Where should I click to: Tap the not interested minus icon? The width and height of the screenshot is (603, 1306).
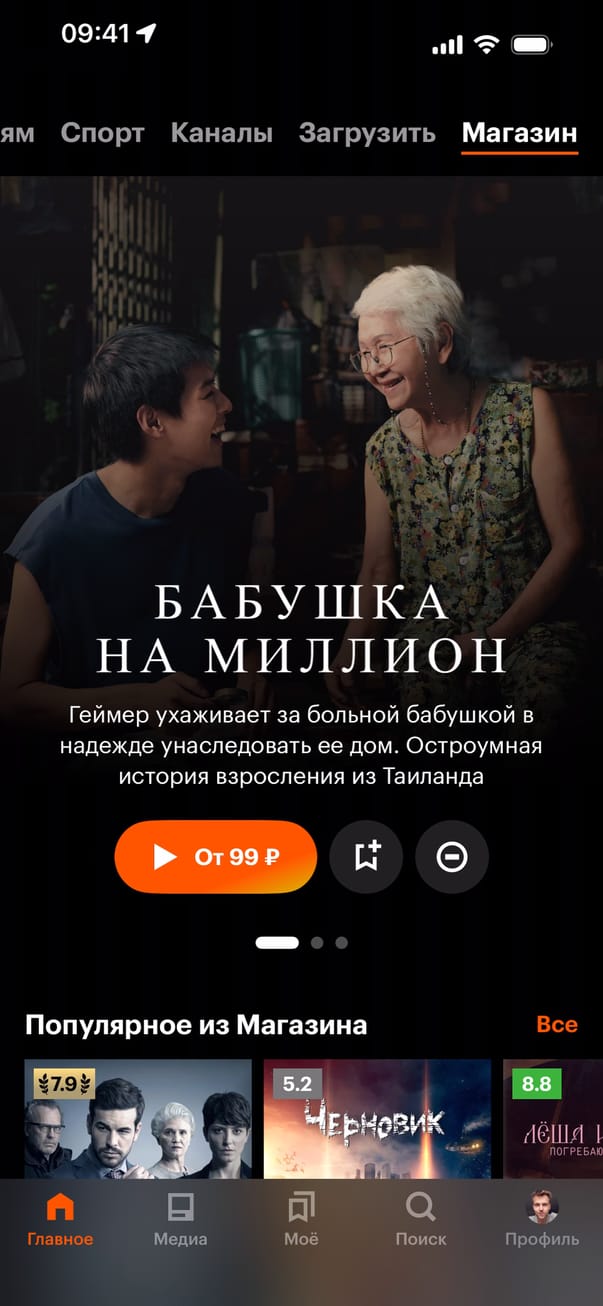[452, 857]
